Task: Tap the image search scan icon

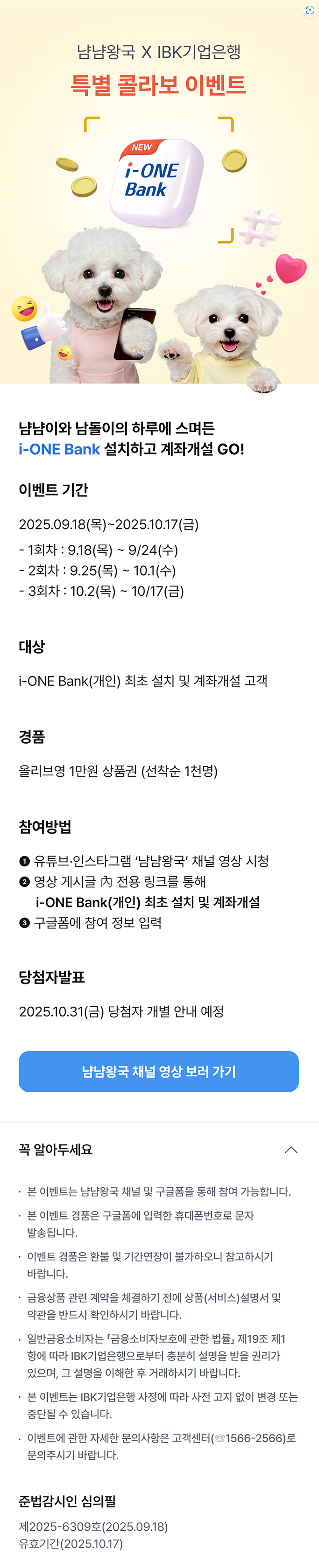Action: pos(309,10)
